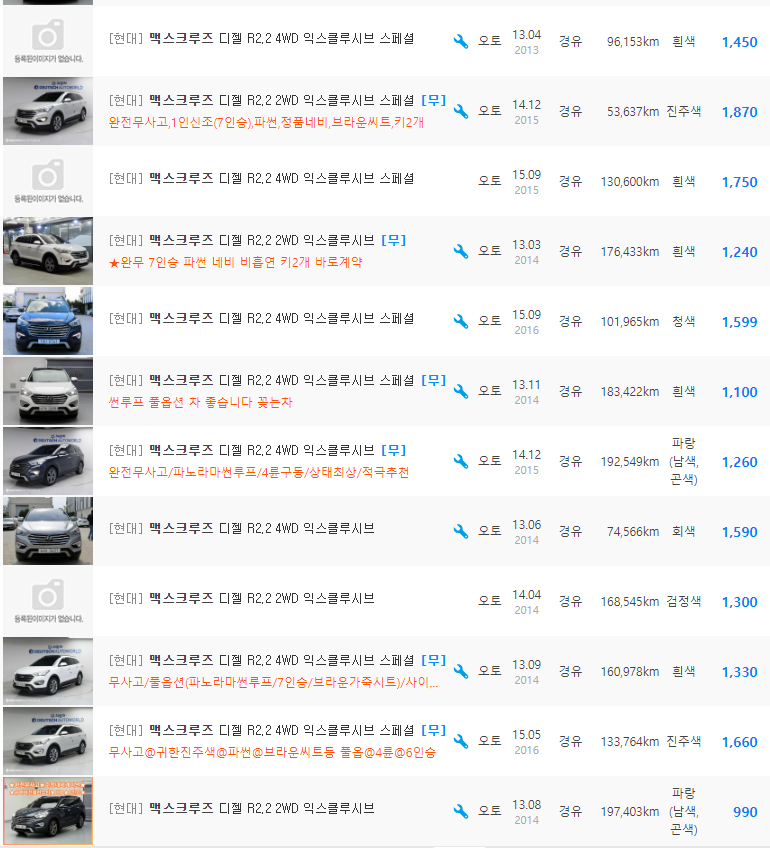Screen dimensions: 770x848
Task: Click the wrench icon beside the 133,764km listing
Action: pyautogui.click(x=460, y=740)
